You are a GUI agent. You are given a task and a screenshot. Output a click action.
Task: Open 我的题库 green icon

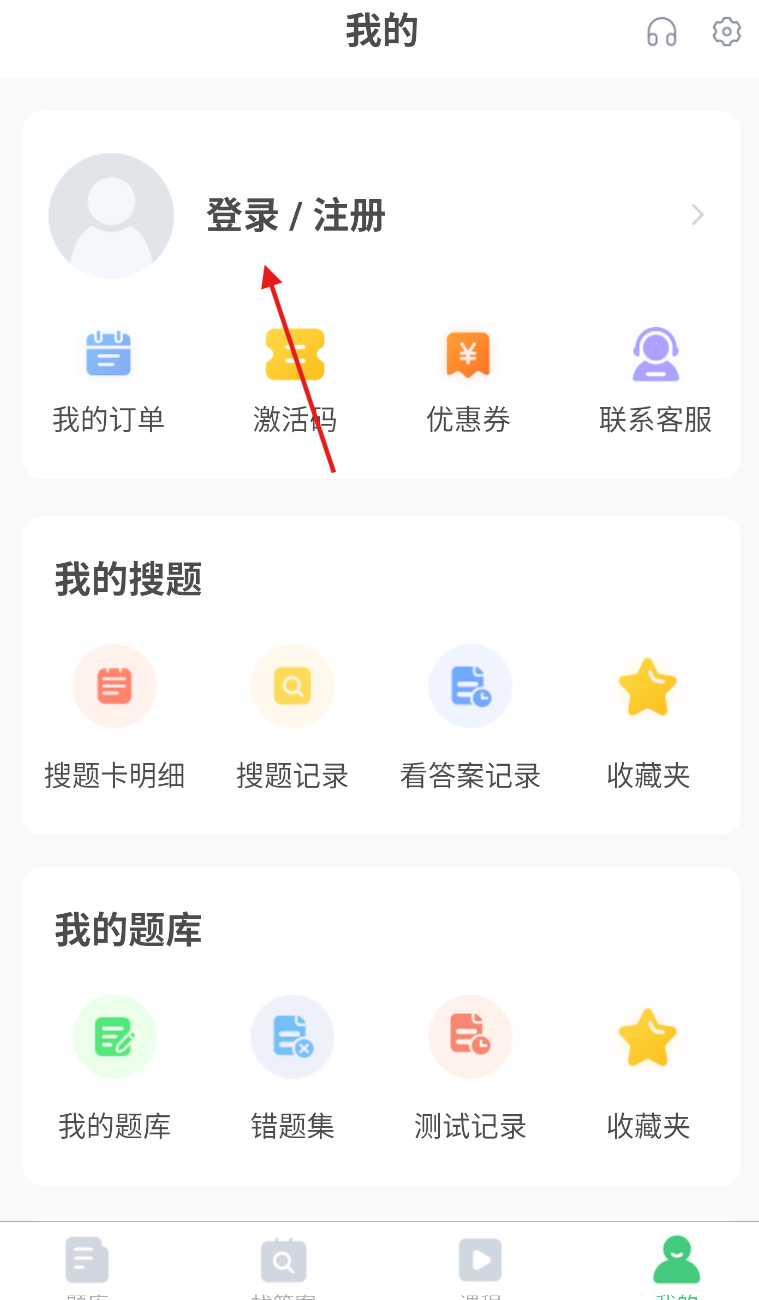point(115,1068)
